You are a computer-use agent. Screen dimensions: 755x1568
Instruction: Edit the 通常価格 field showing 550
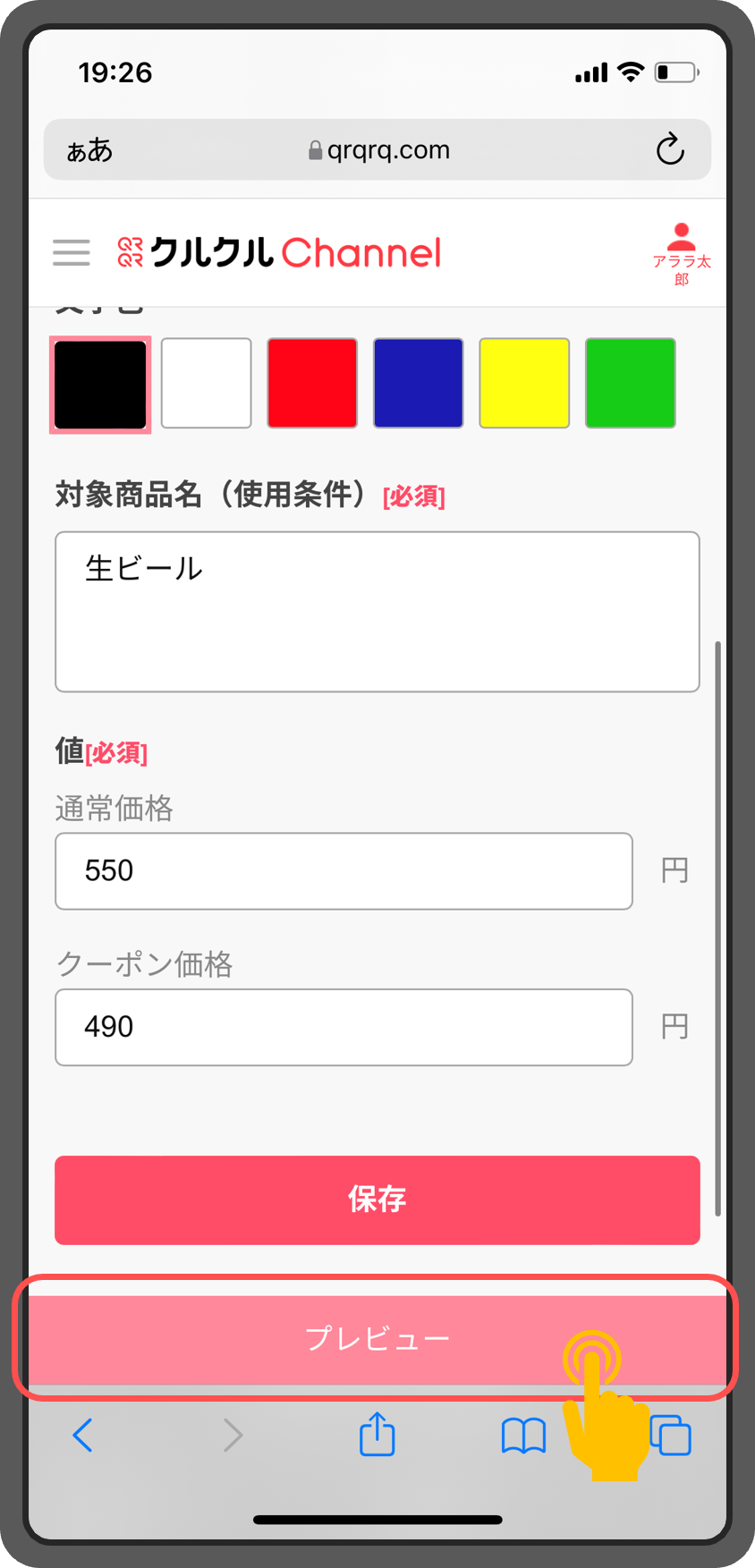point(344,871)
